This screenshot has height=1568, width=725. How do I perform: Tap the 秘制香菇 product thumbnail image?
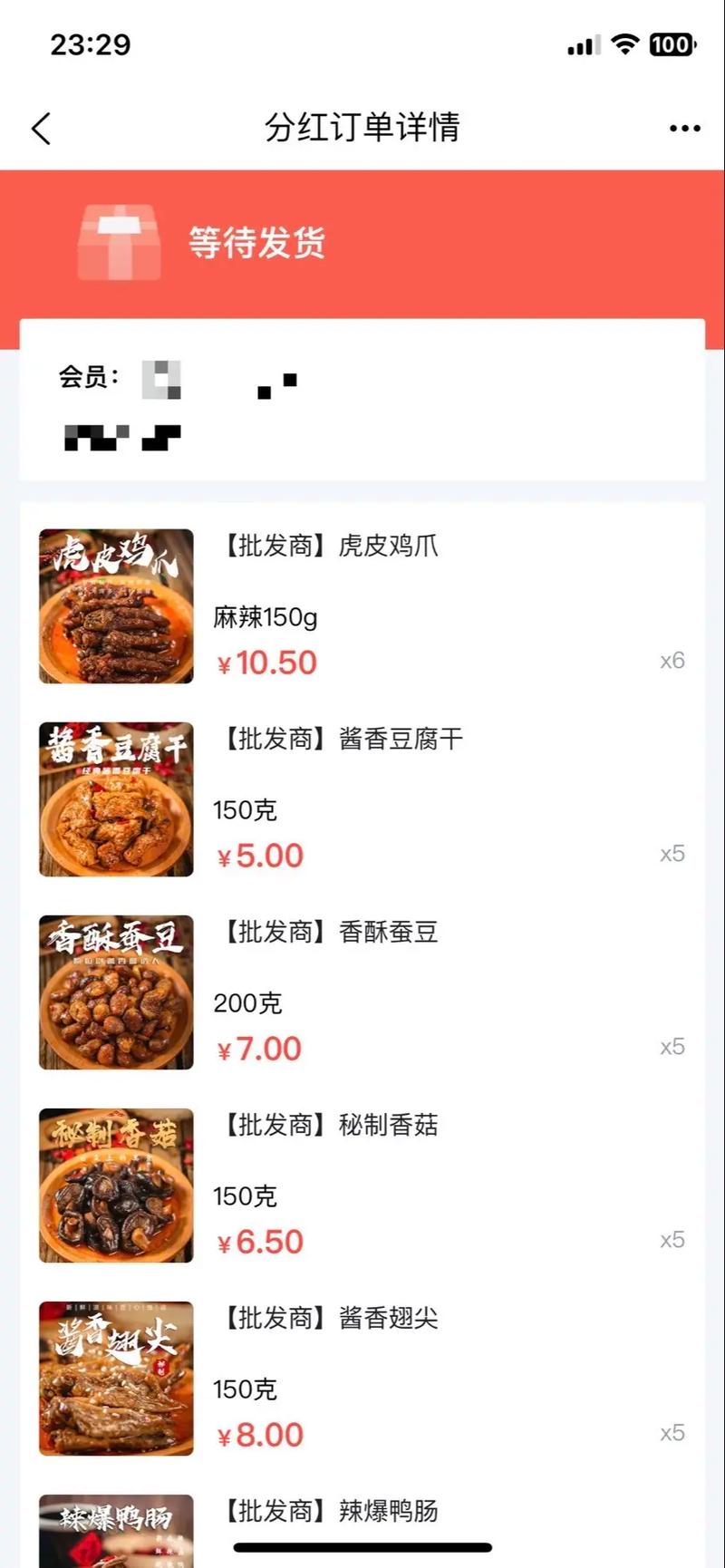pyautogui.click(x=115, y=1187)
